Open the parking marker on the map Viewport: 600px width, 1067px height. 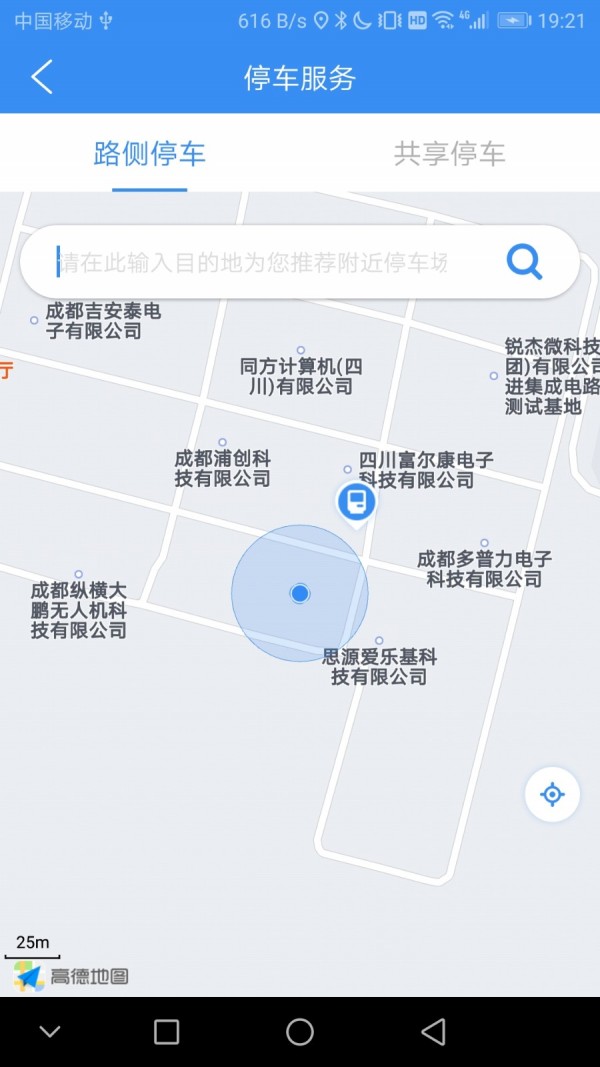(x=356, y=501)
